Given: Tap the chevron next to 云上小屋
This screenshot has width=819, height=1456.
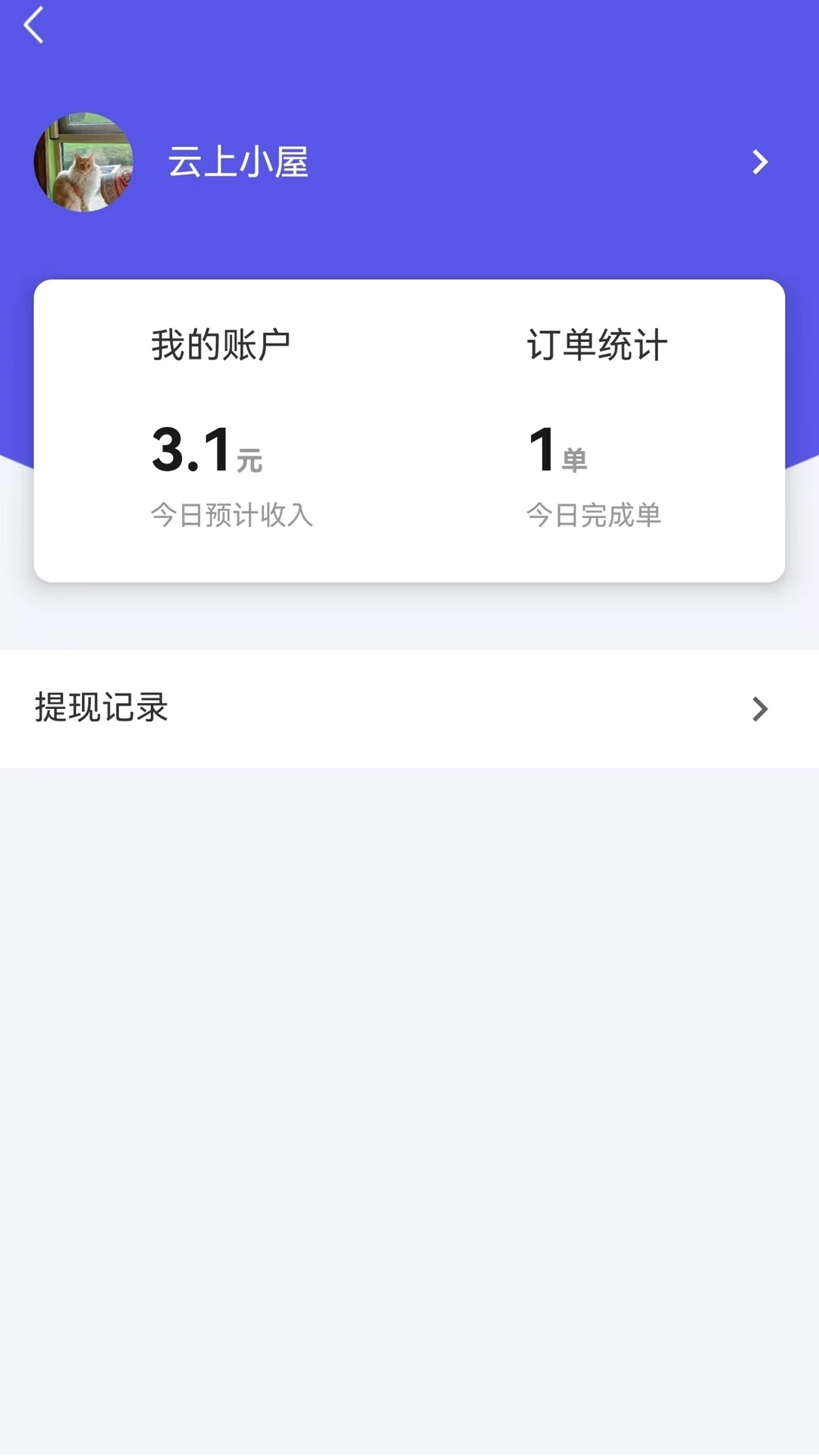Looking at the screenshot, I should [760, 162].
